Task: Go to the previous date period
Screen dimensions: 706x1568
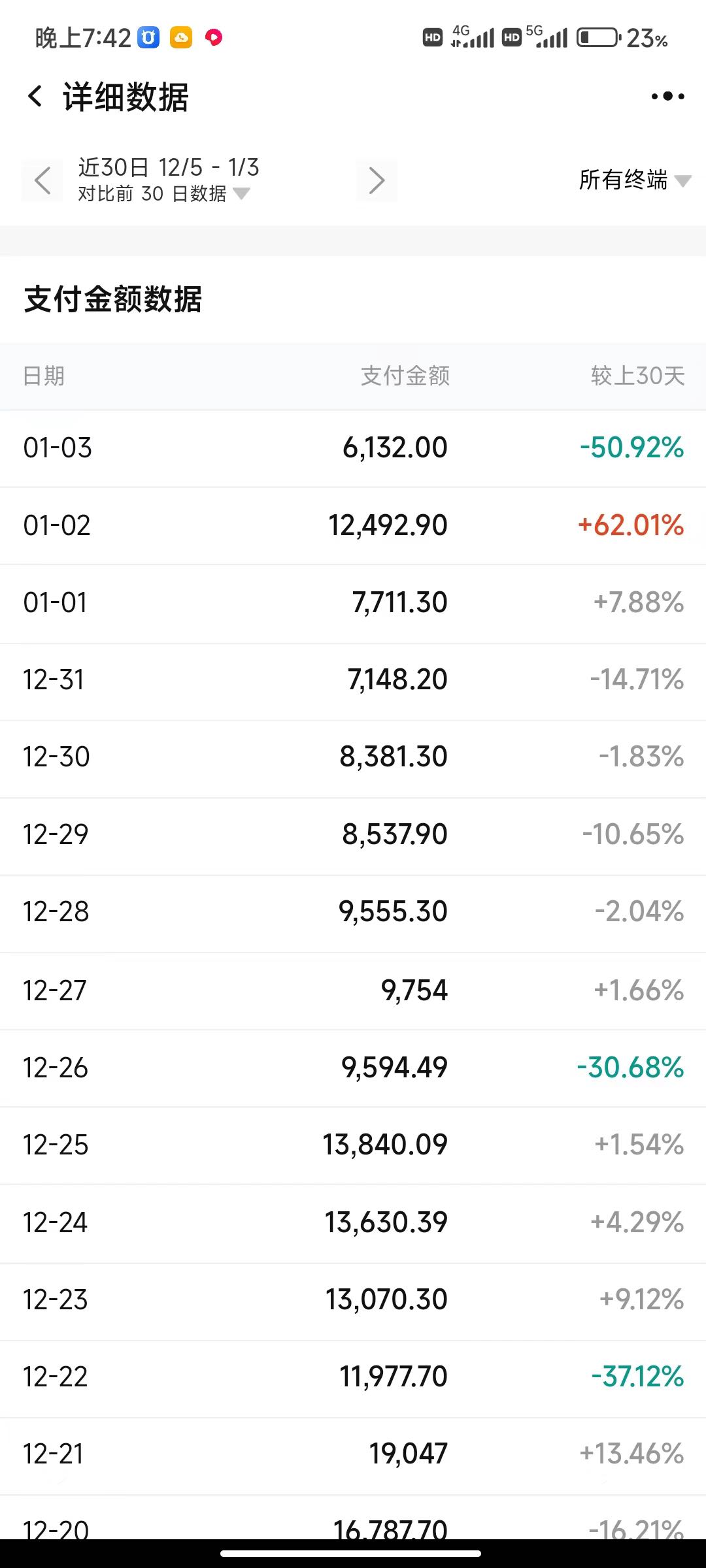Action: click(x=42, y=180)
